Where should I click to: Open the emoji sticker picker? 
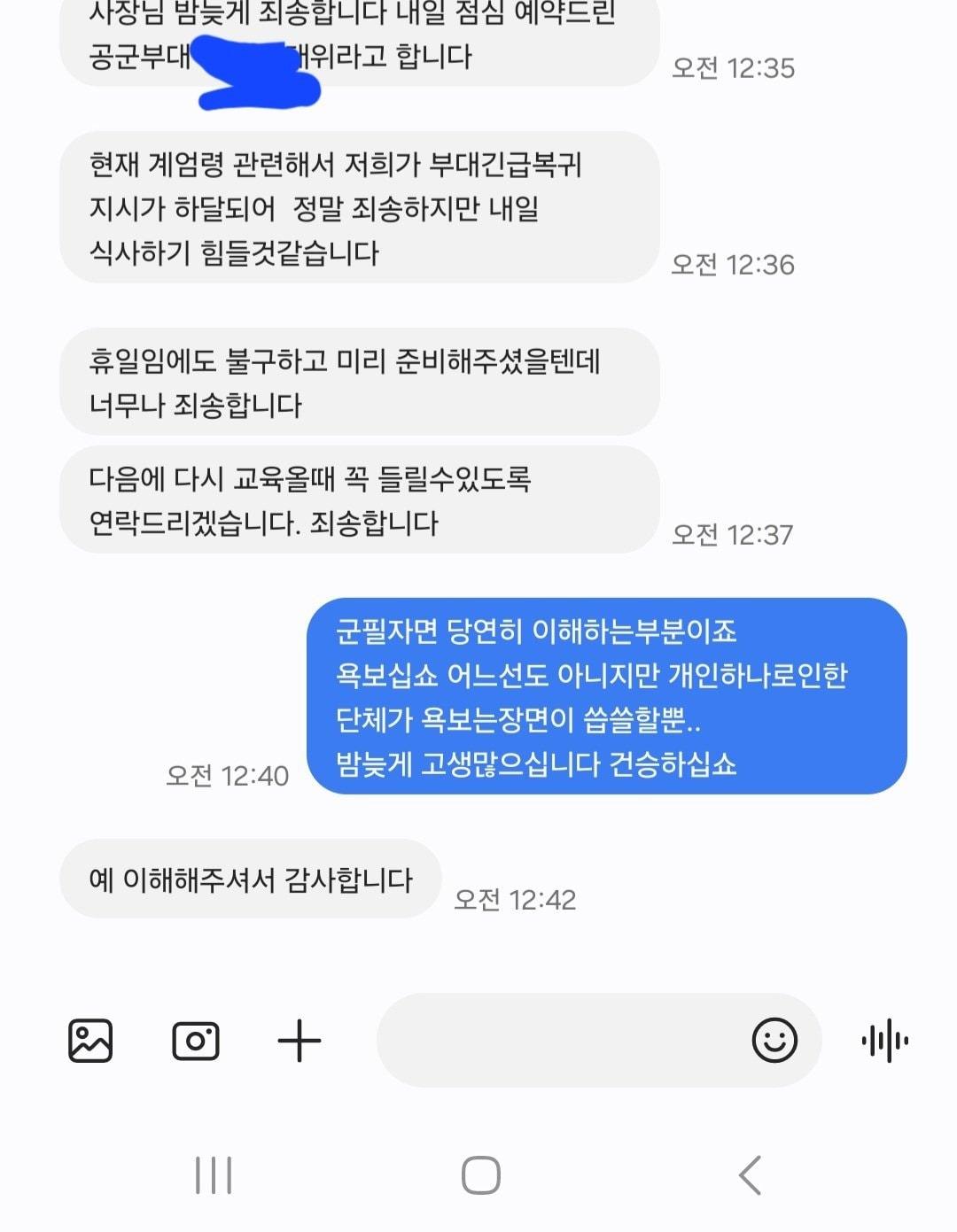(x=774, y=1040)
